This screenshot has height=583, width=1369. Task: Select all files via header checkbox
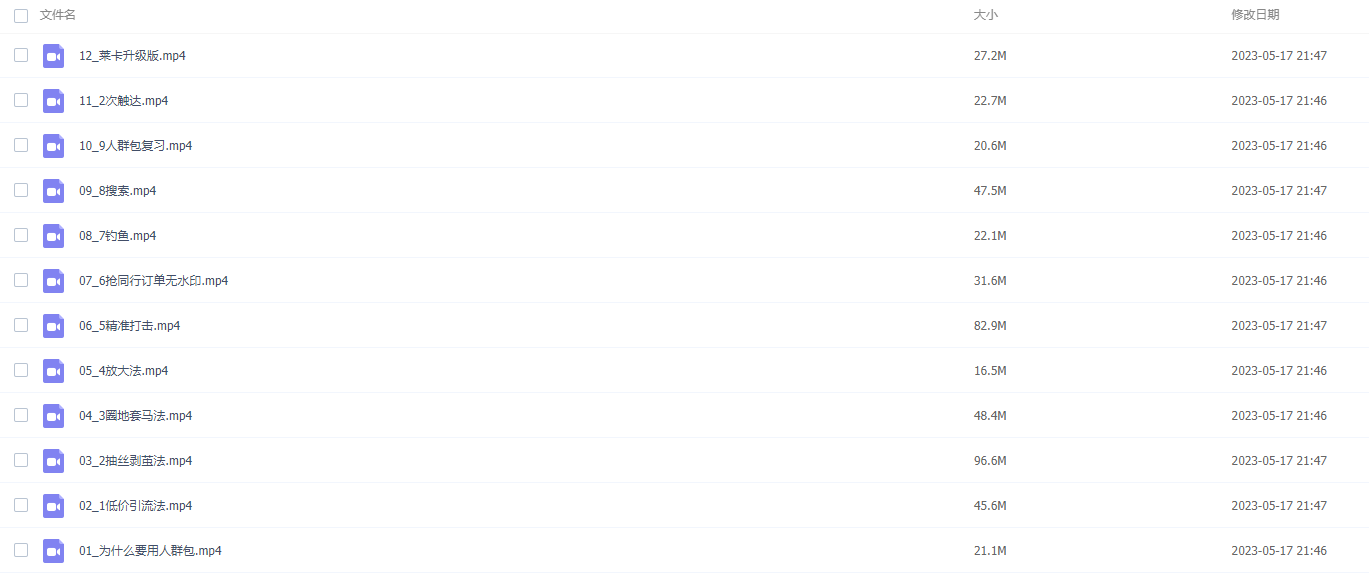click(x=21, y=16)
